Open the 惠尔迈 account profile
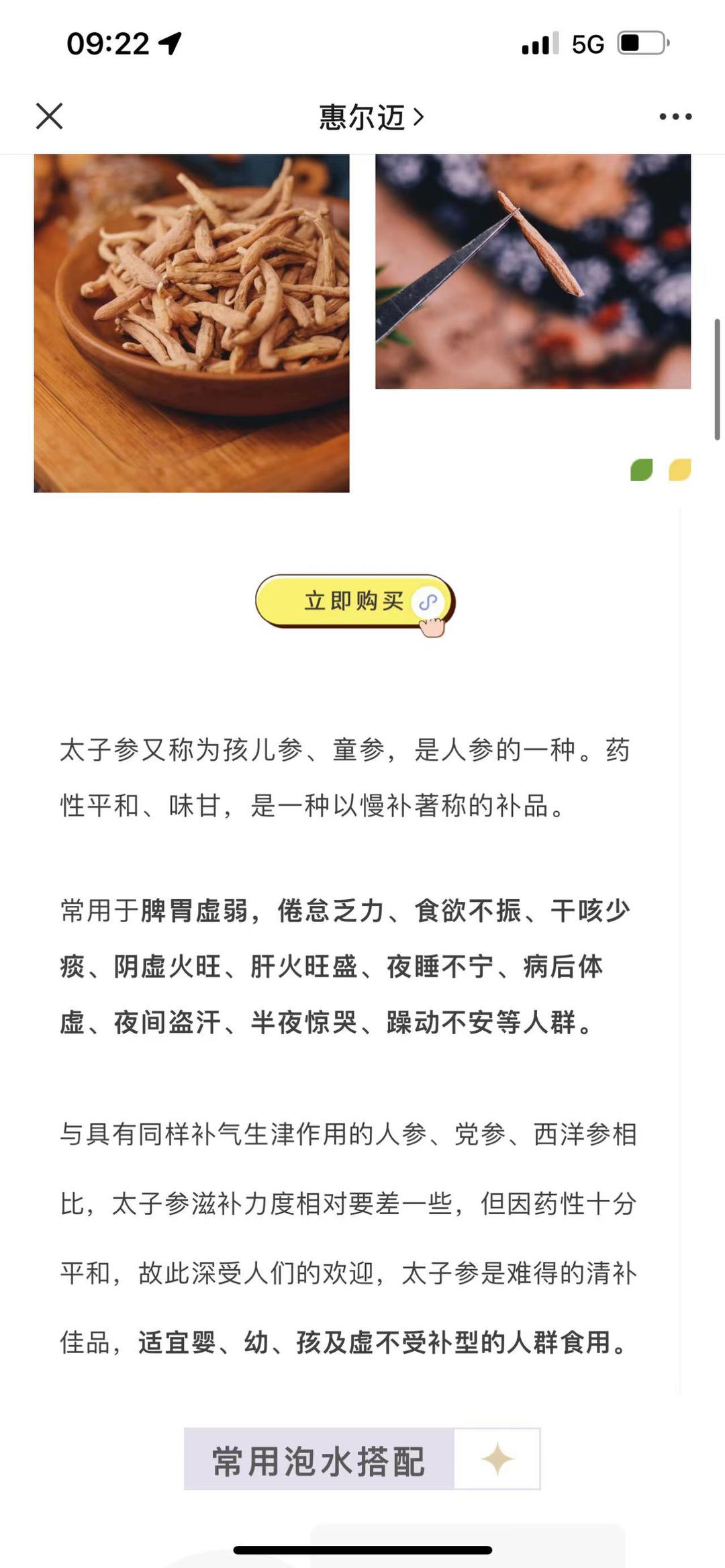Image resolution: width=725 pixels, height=1568 pixels. (371, 118)
